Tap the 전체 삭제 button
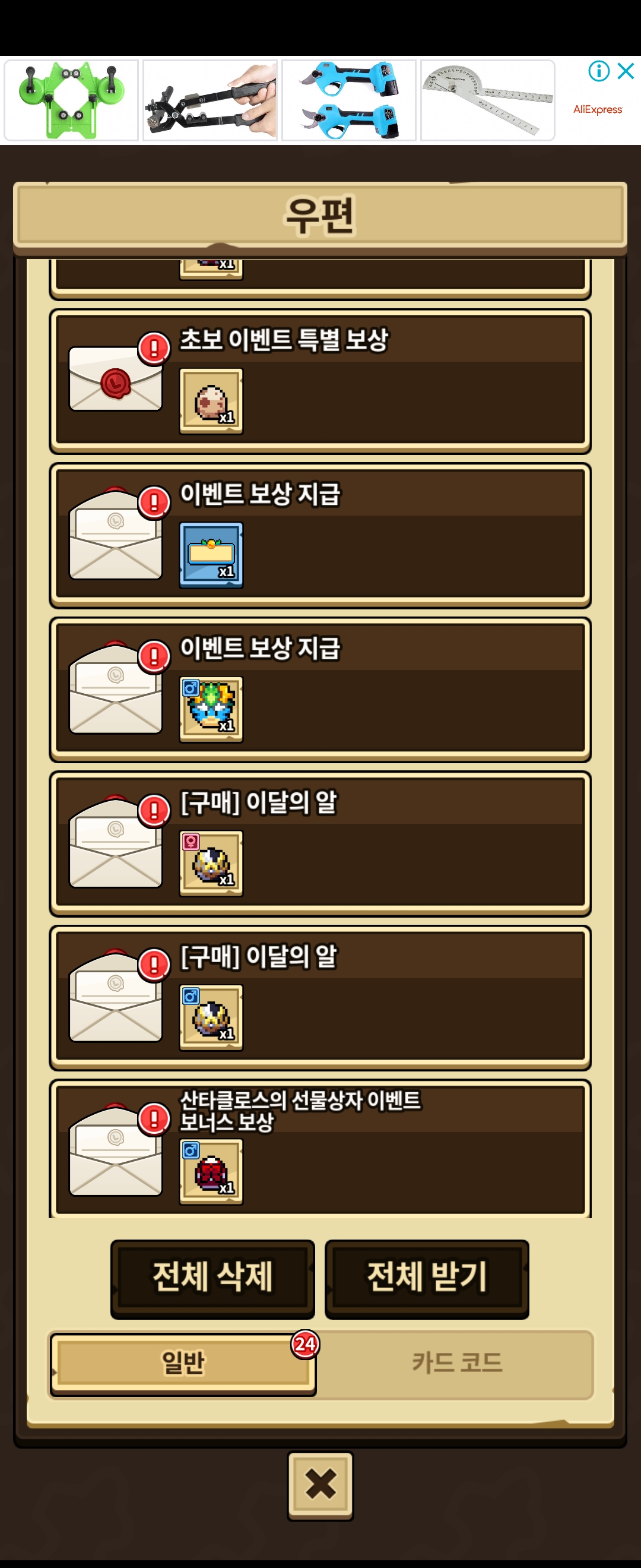 (x=212, y=1277)
